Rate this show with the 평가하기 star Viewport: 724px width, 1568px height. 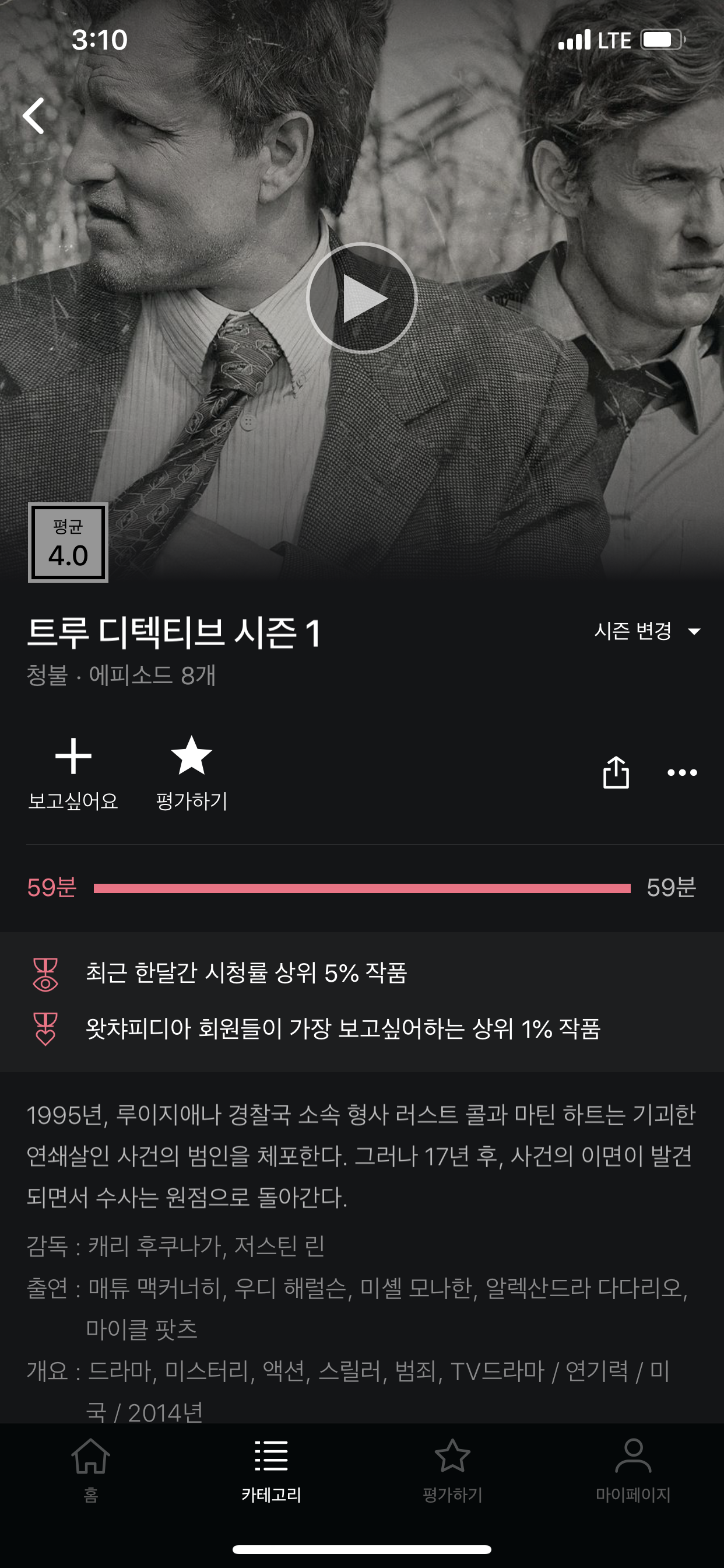pyautogui.click(x=192, y=772)
